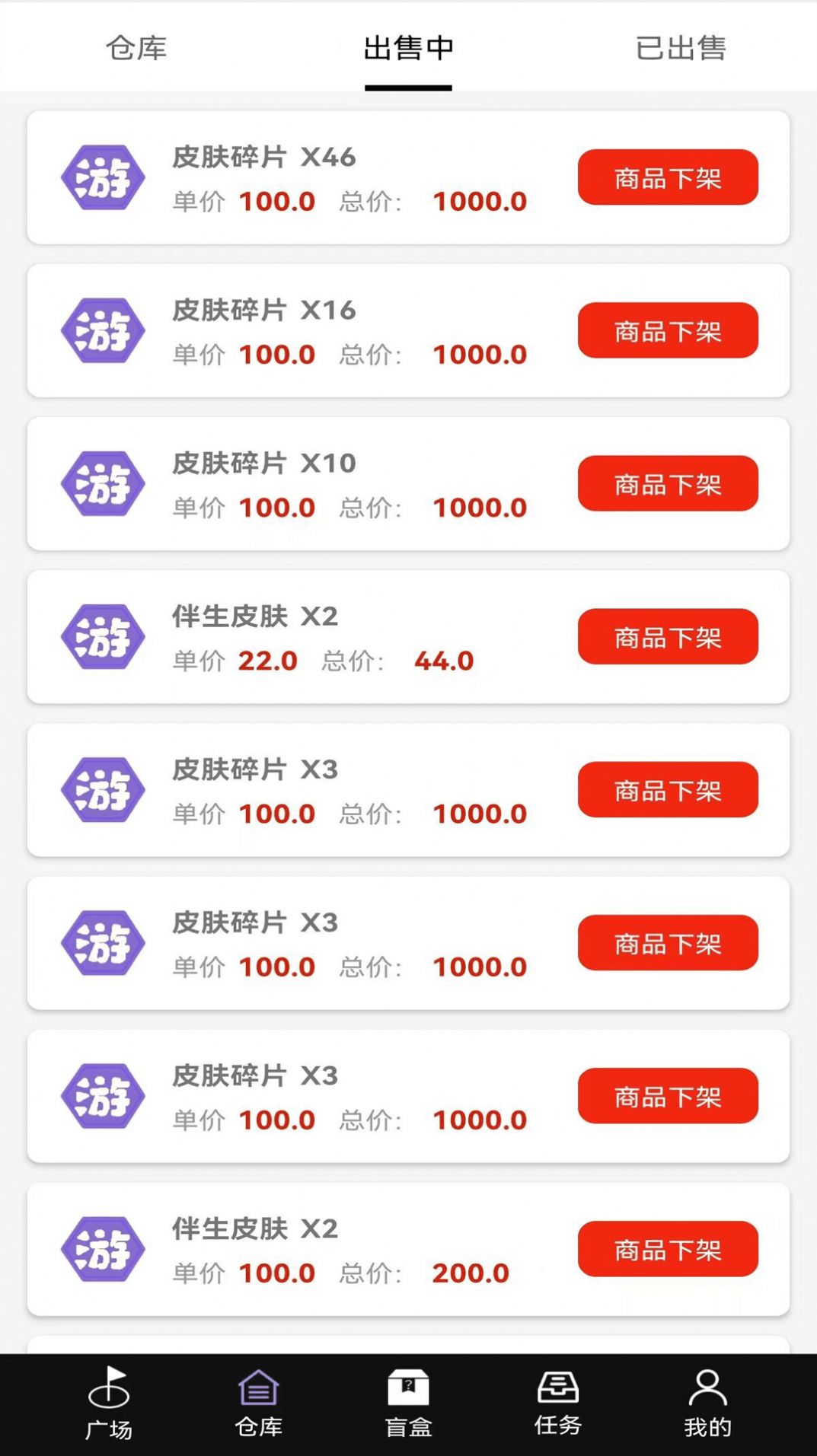This screenshot has width=817, height=1456.
Task: Click 商品下架 on 皮肤碎片 X16
Action: (x=668, y=330)
